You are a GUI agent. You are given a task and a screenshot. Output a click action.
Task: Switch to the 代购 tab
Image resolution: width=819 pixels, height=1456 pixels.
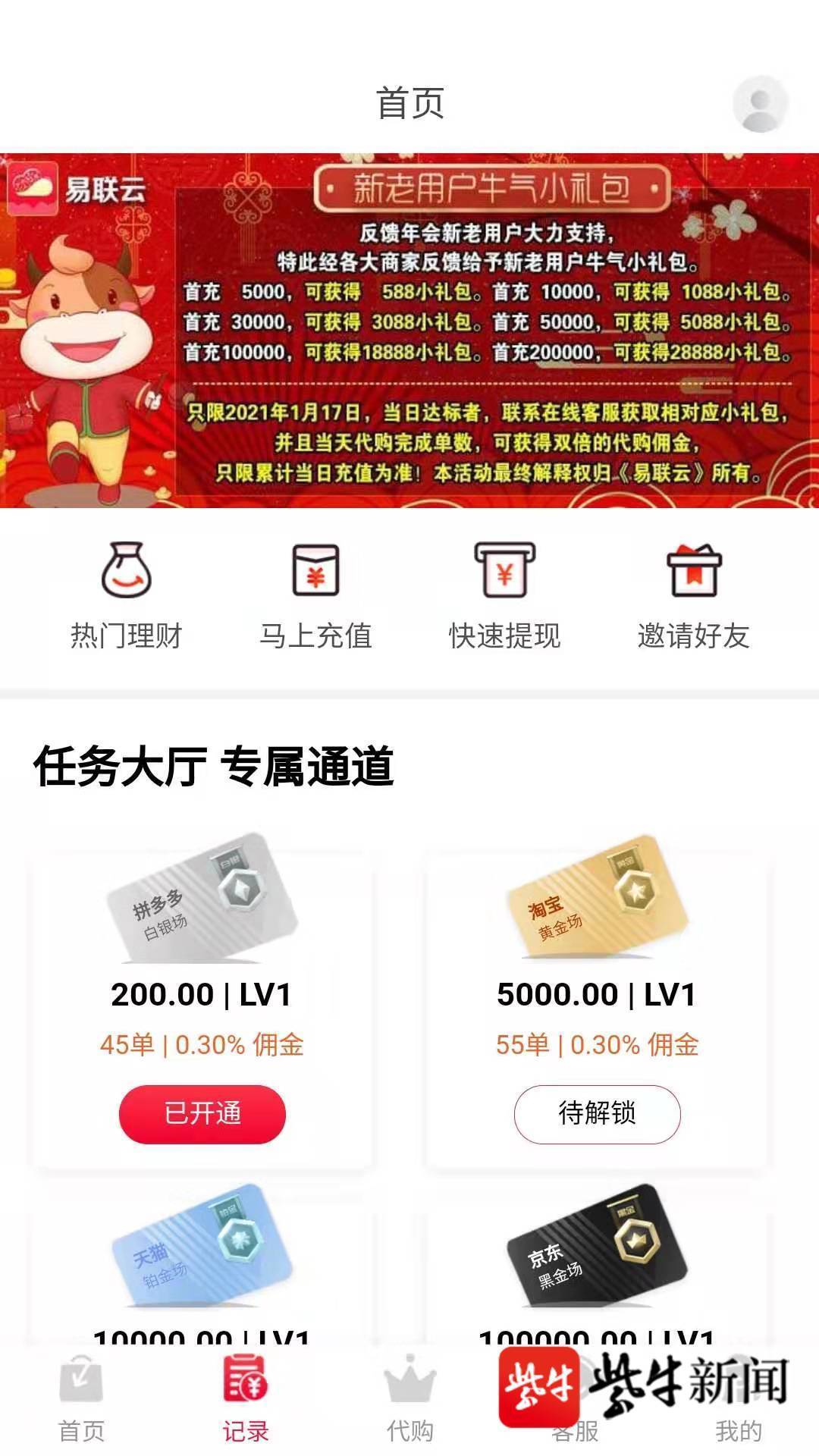click(409, 1401)
